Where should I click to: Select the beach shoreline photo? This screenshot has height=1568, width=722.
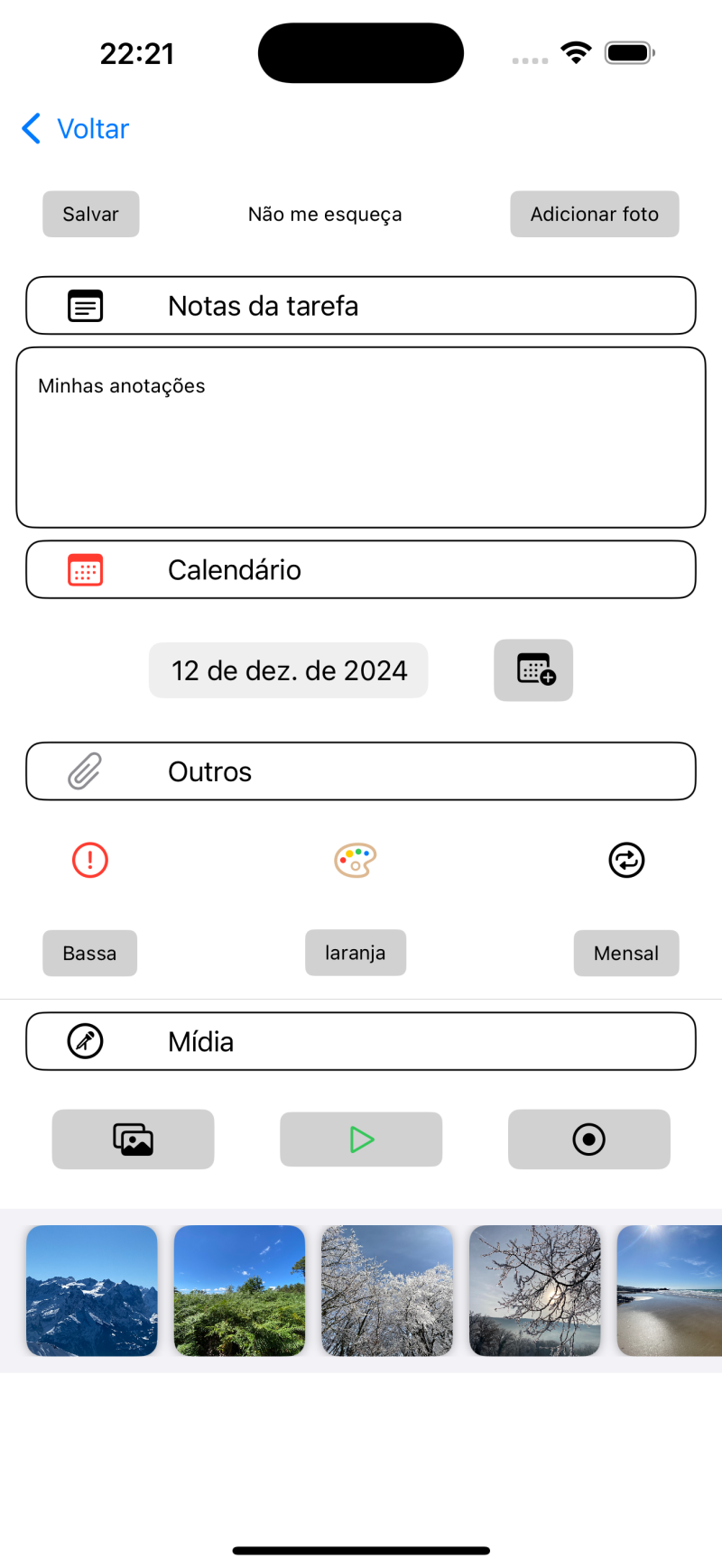pos(670,1290)
